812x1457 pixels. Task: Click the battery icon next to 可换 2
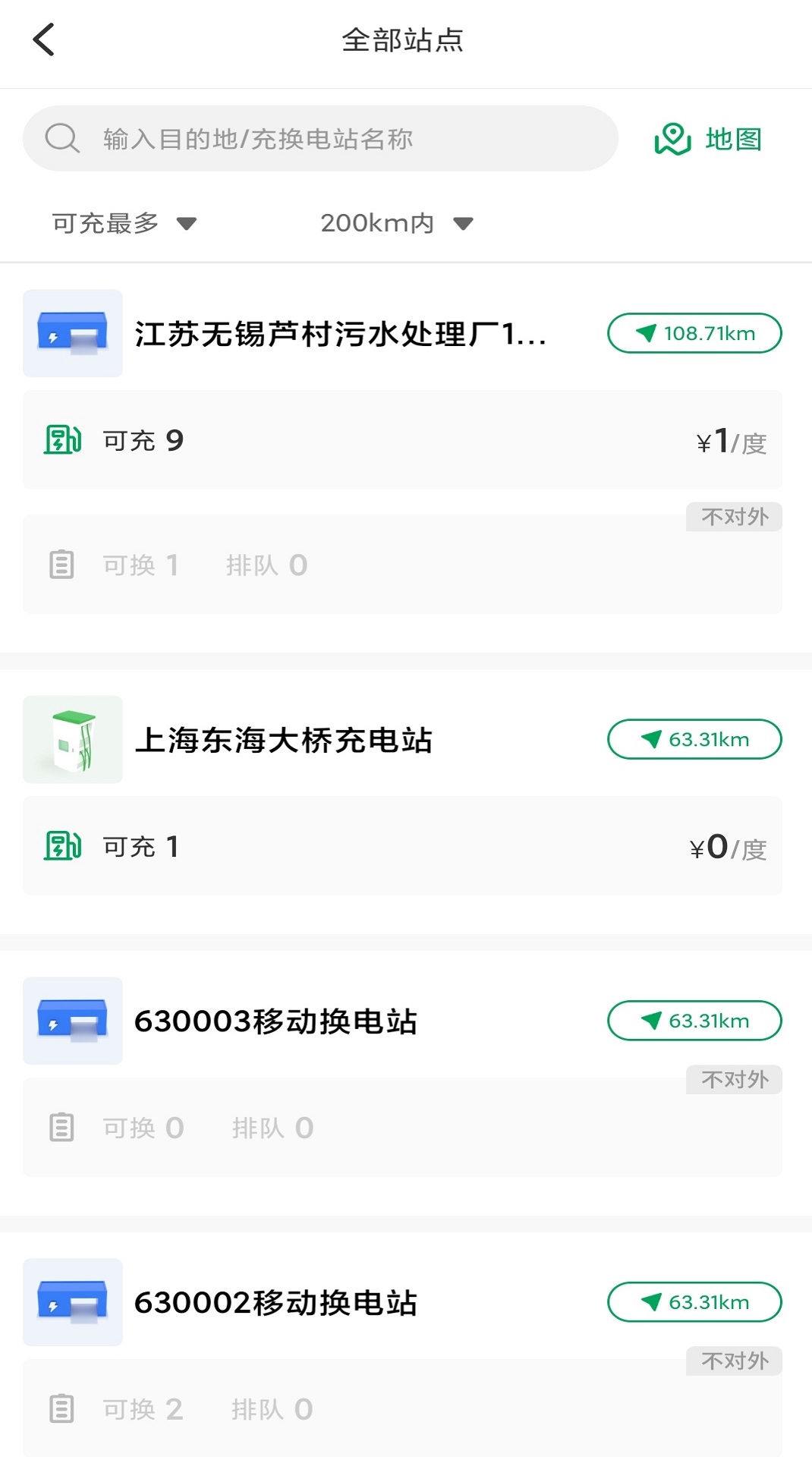pos(62,1409)
